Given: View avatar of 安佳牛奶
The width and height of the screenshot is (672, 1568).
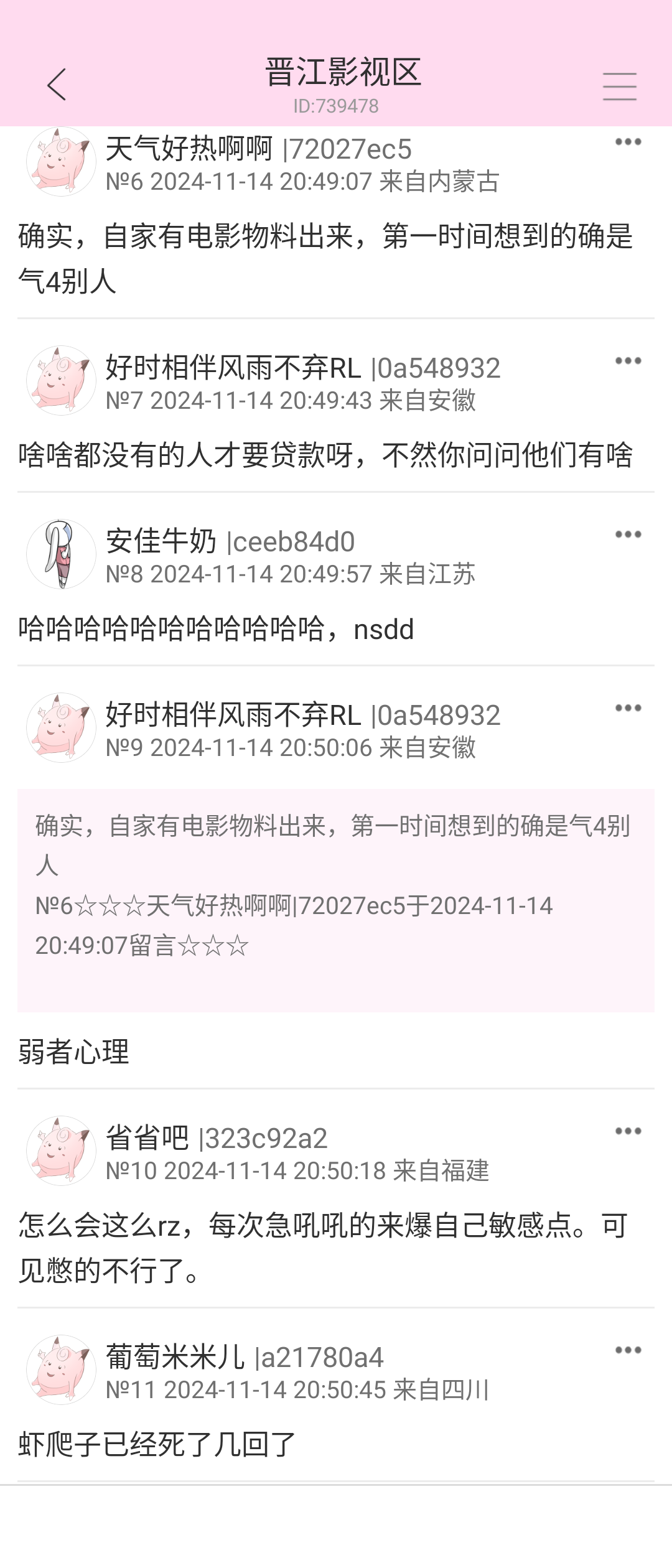Looking at the screenshot, I should coord(61,554).
